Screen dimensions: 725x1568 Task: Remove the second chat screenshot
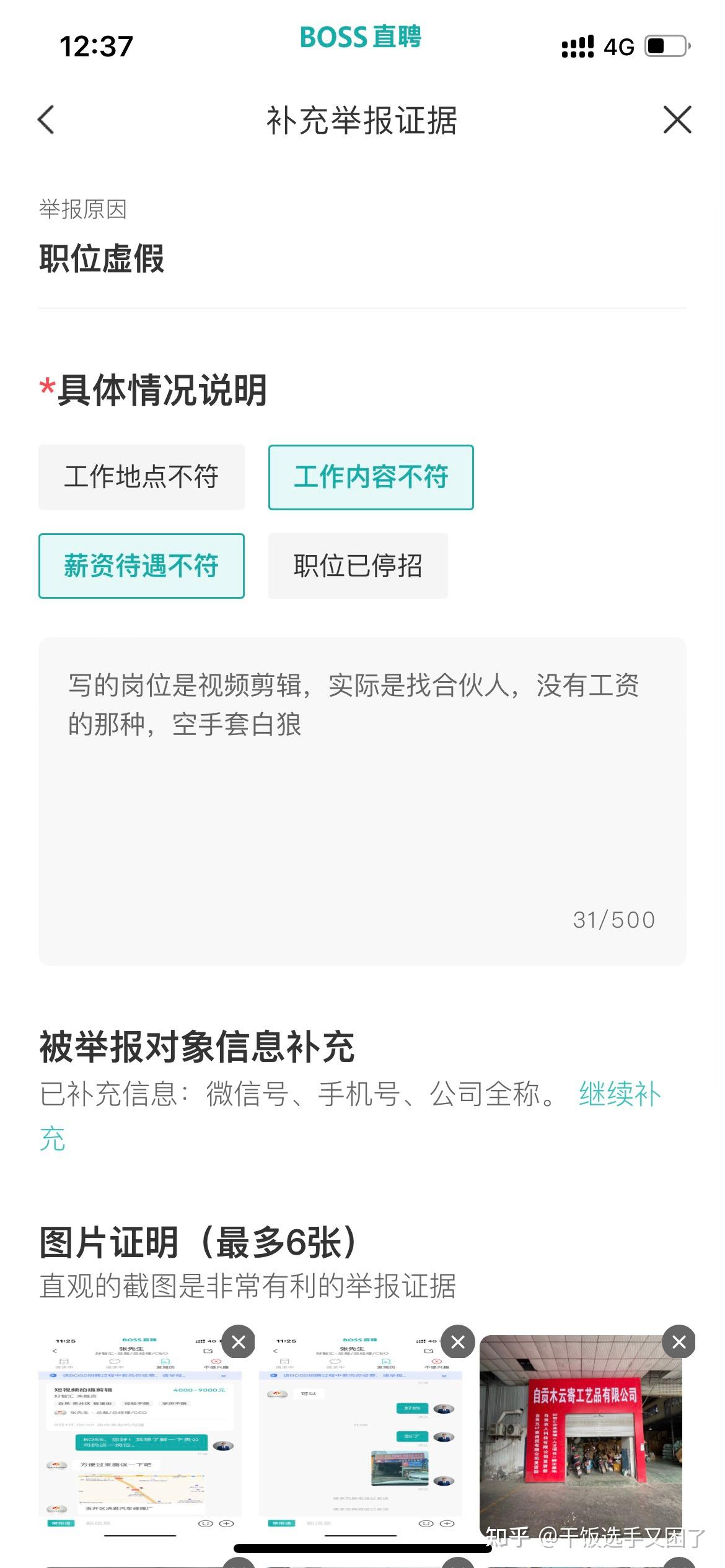[x=458, y=1342]
